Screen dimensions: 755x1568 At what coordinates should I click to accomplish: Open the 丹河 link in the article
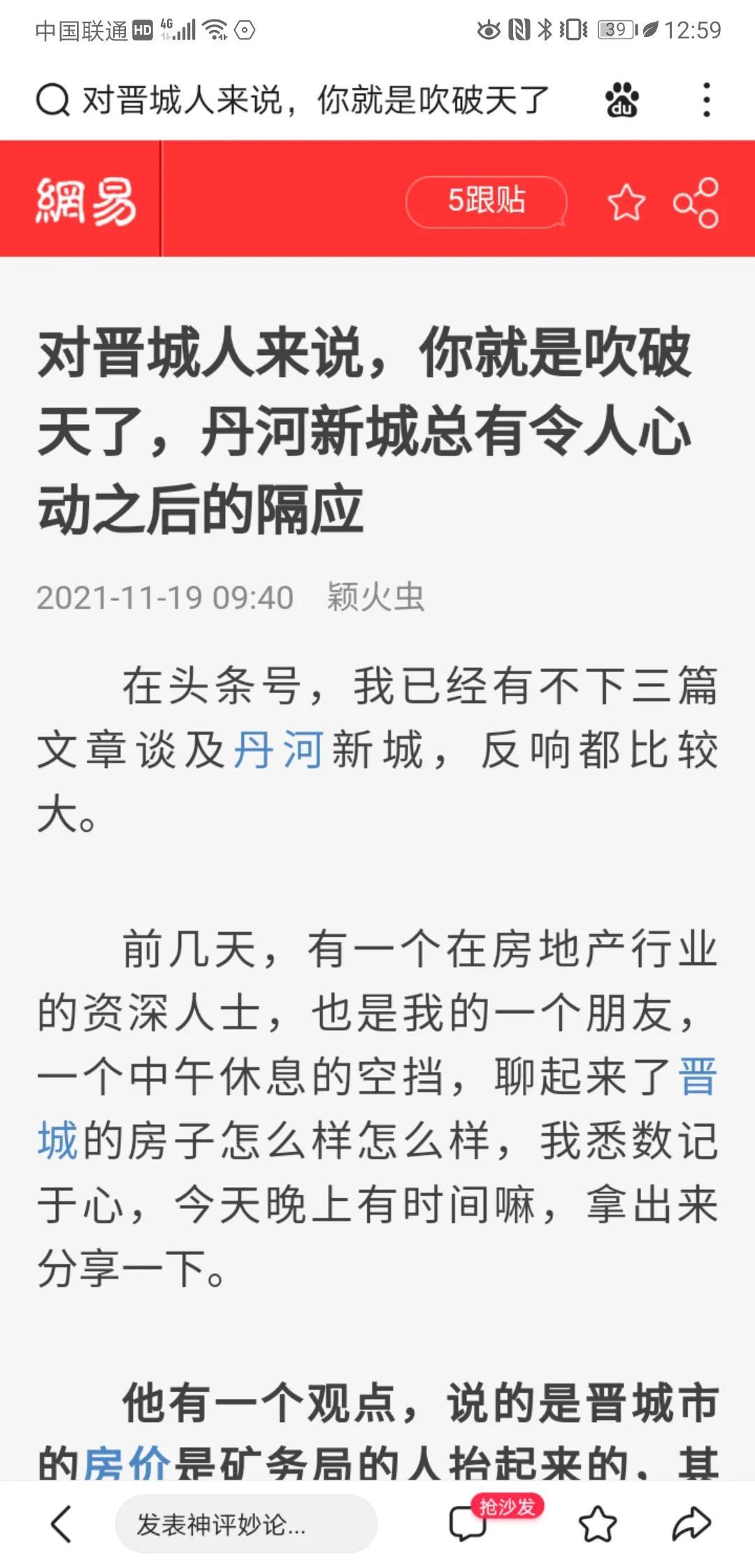pos(278,750)
